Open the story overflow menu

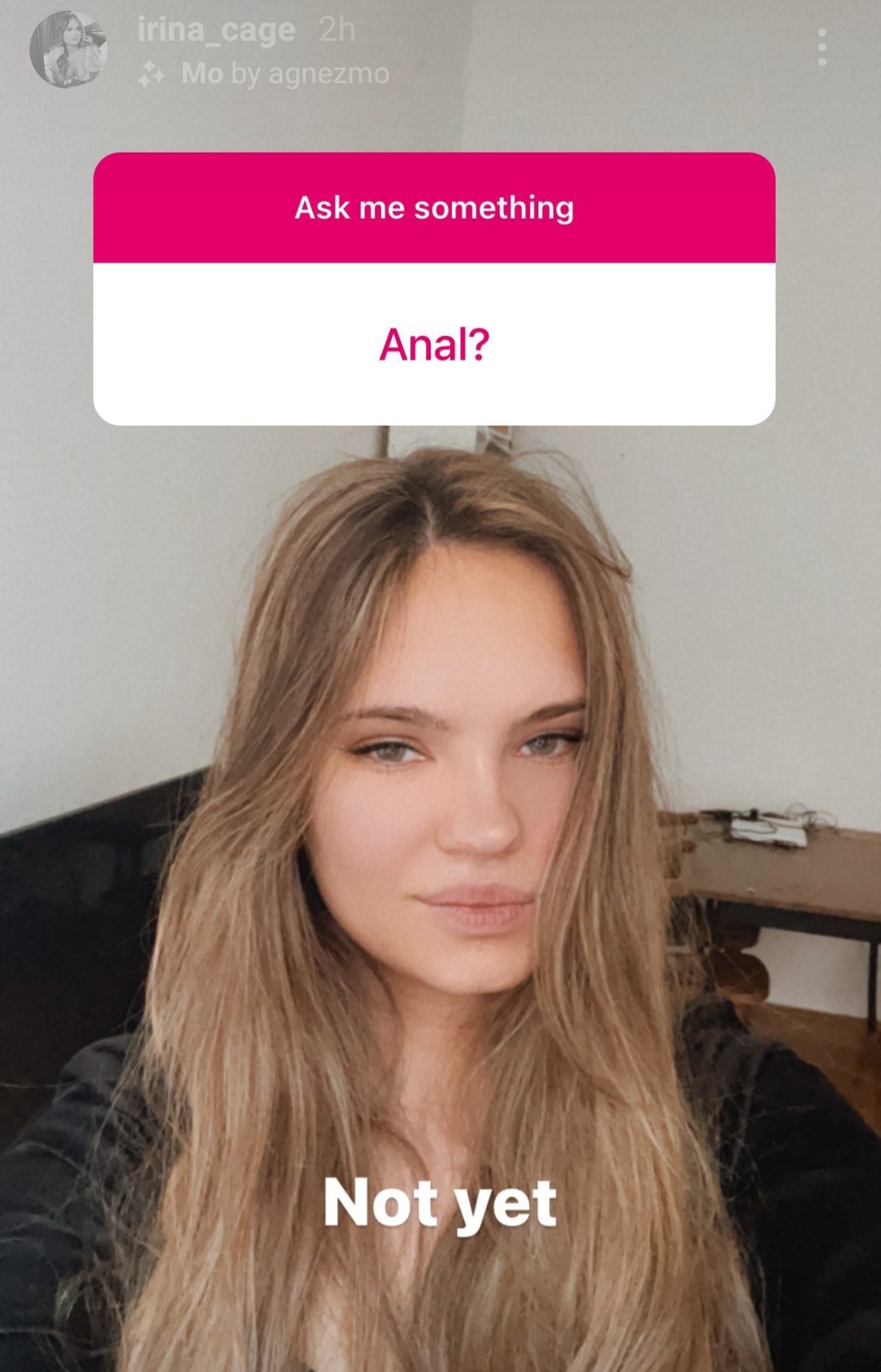(821, 47)
